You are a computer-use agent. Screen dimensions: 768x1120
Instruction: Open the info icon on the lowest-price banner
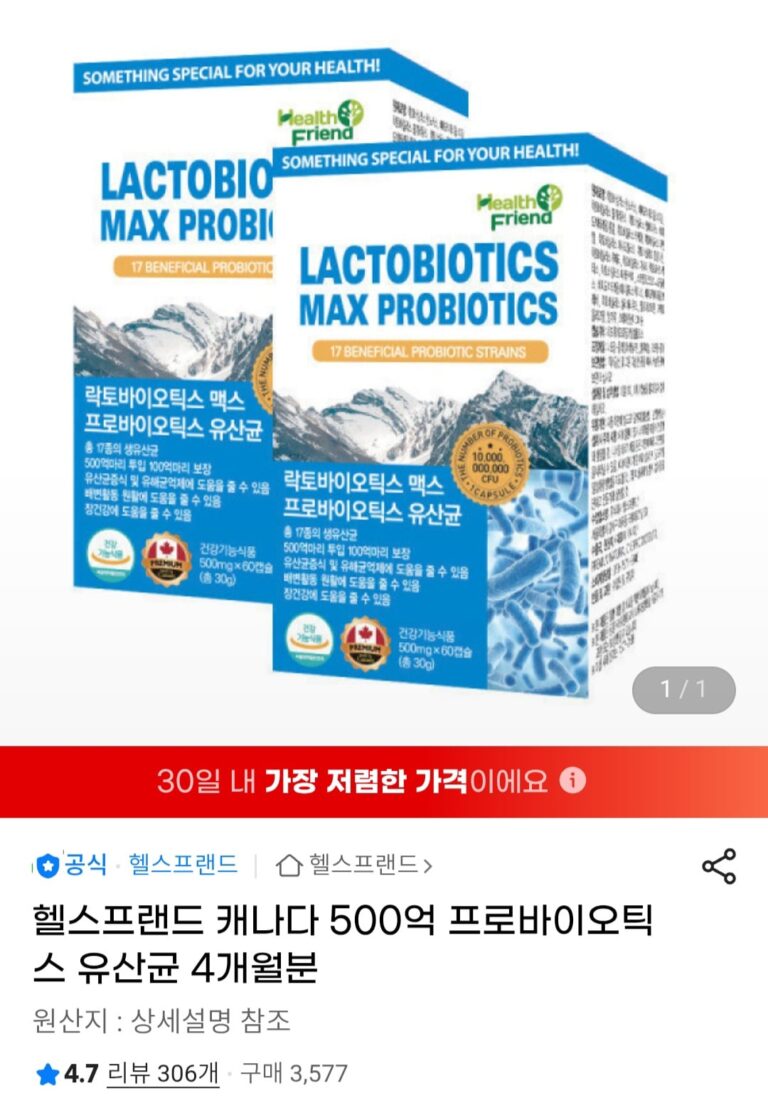573,781
